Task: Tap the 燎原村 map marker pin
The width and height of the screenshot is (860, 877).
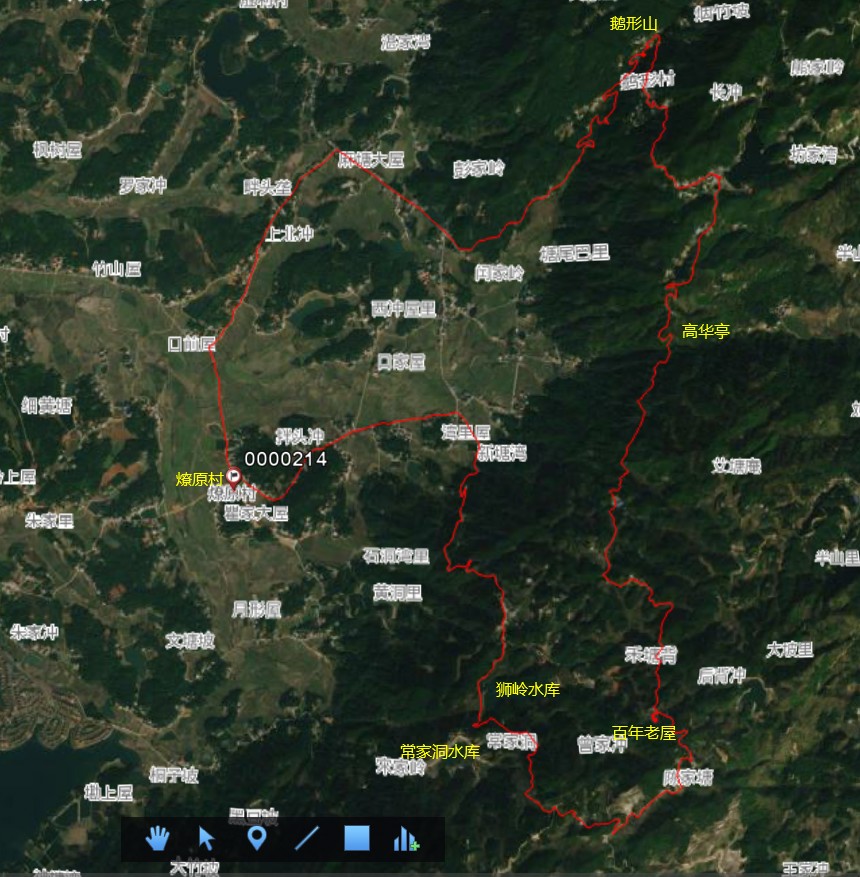Action: tap(233, 477)
